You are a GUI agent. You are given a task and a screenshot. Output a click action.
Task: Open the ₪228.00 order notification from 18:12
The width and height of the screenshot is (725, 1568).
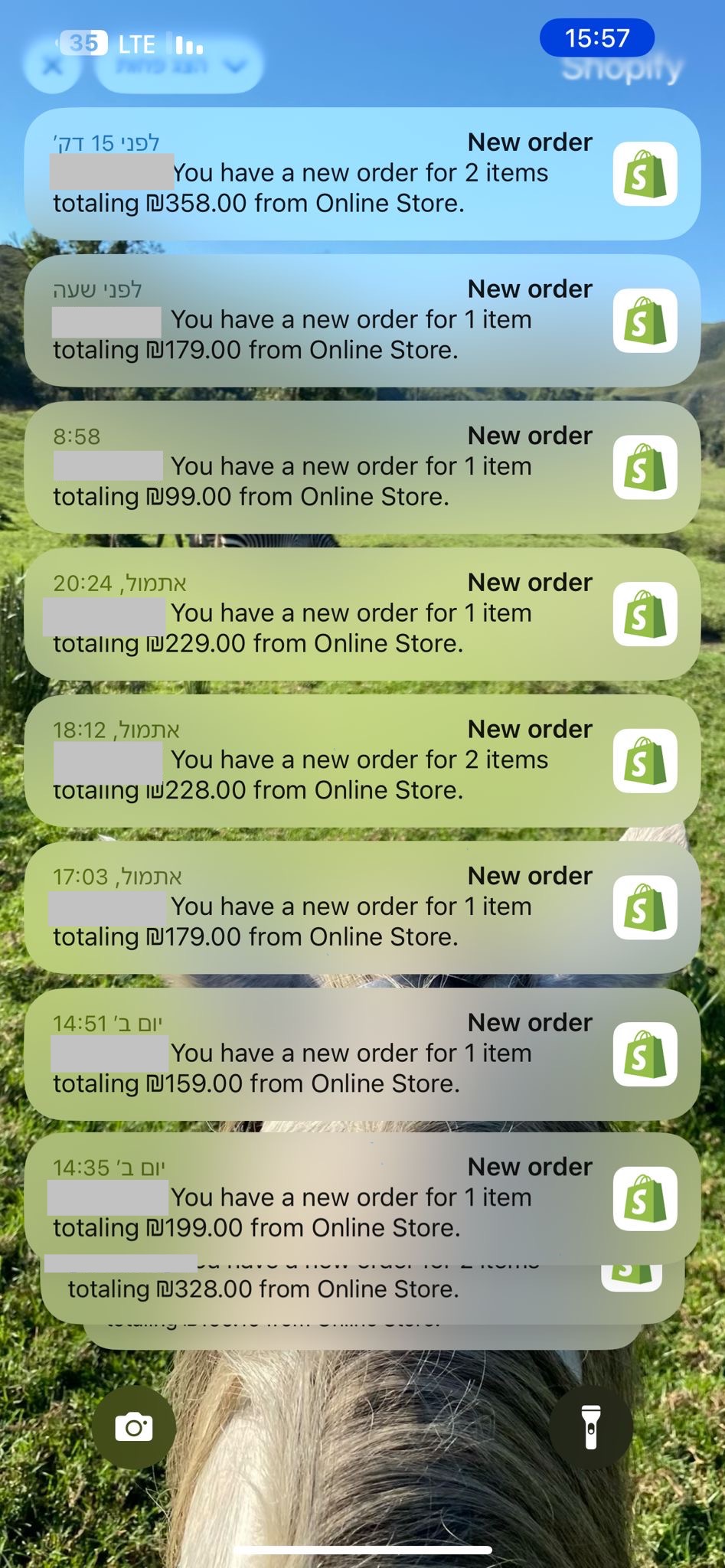(362, 760)
